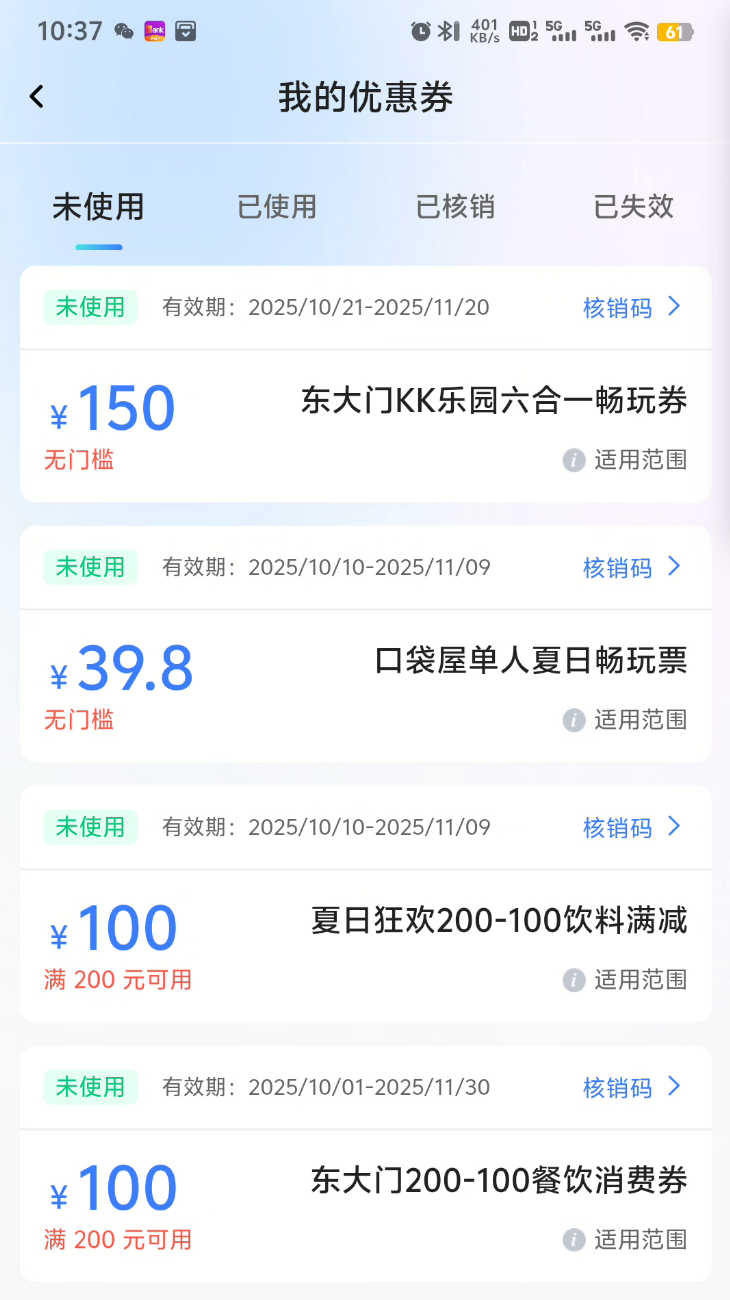
Task: Open 核销码 for 东大门KK乐园六合一畅玩券
Action: click(631, 307)
